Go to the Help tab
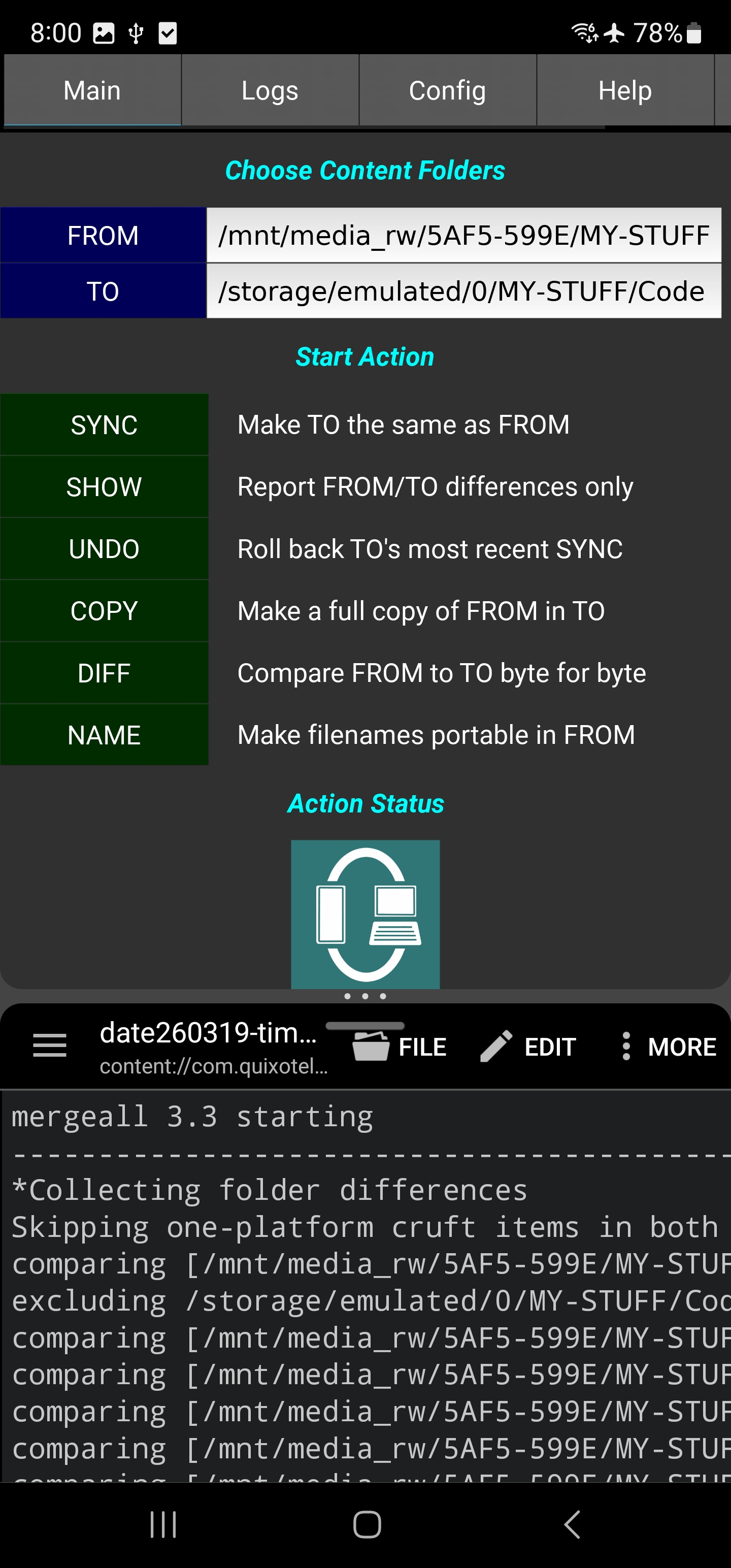Image resolution: width=731 pixels, height=1568 pixels. pyautogui.click(x=624, y=91)
